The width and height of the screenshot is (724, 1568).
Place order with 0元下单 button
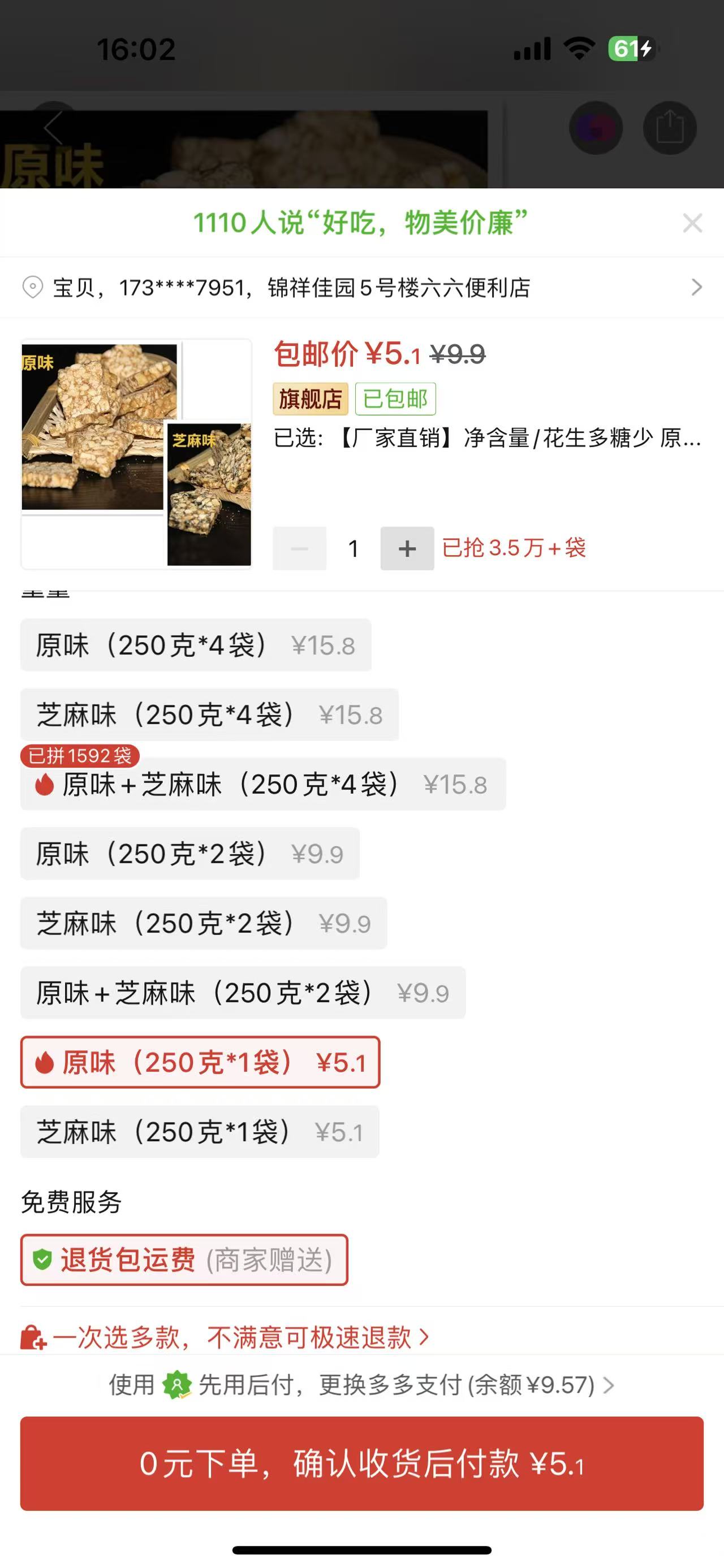pyautogui.click(x=361, y=1463)
